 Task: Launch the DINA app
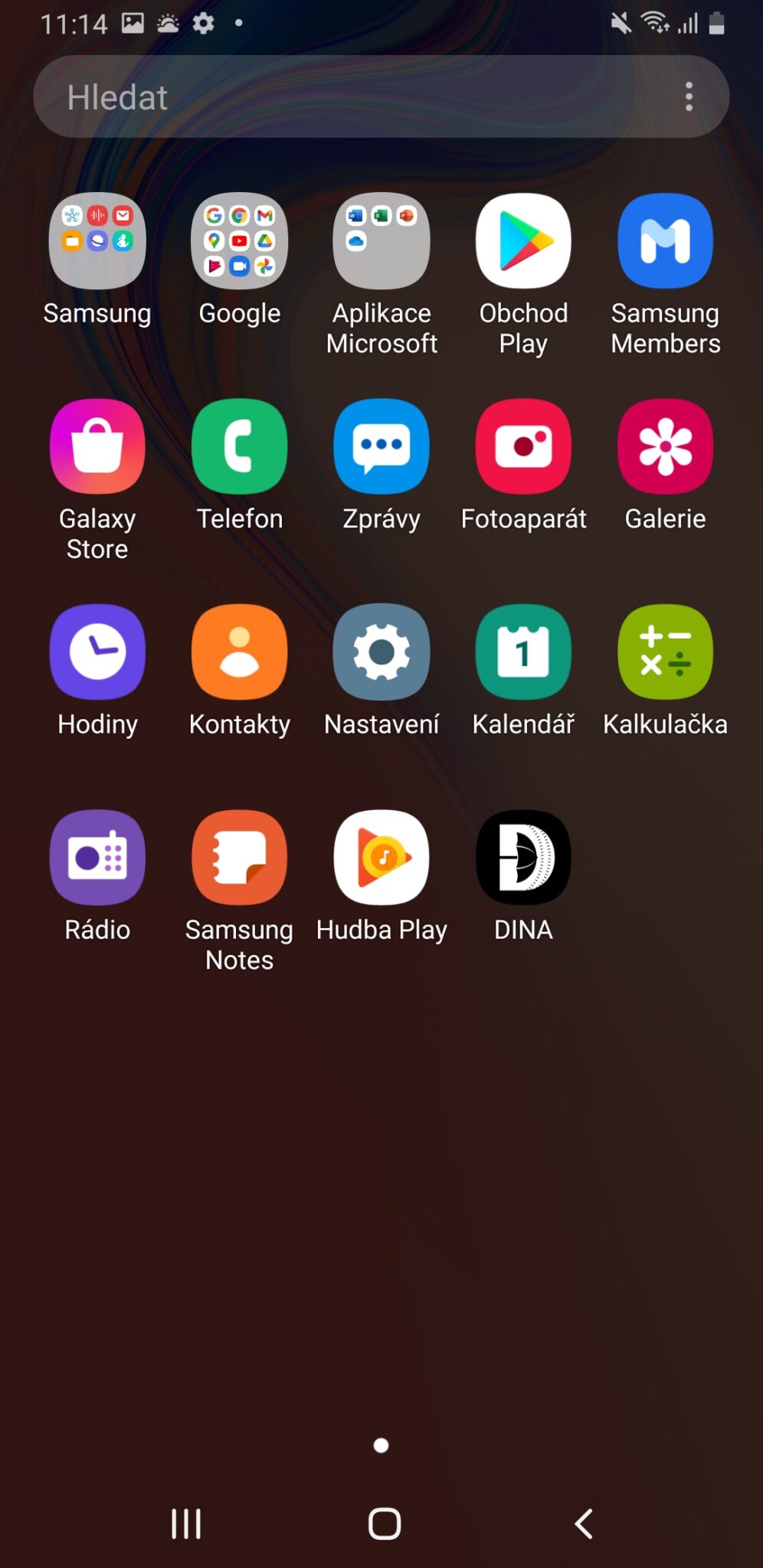point(523,857)
